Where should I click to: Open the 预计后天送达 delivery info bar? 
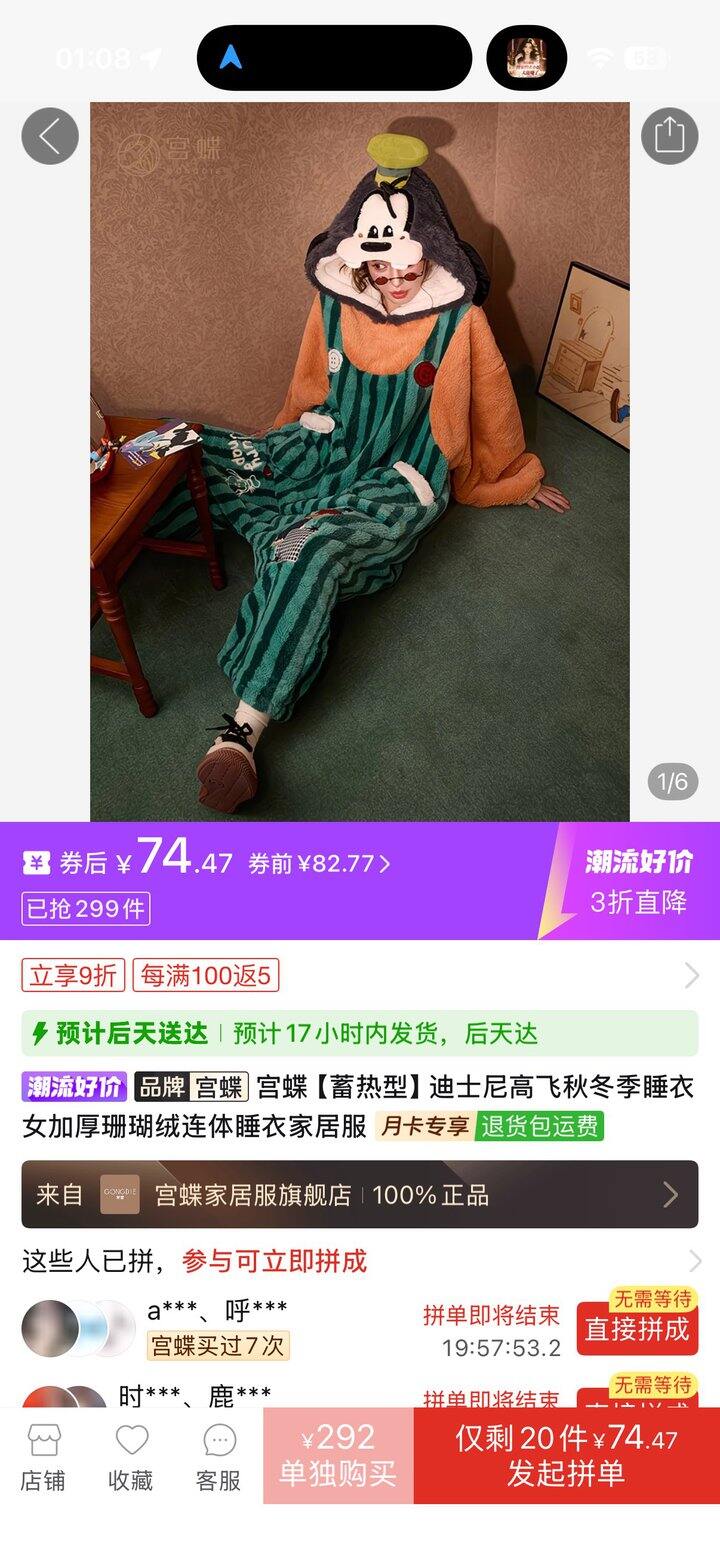(360, 1033)
